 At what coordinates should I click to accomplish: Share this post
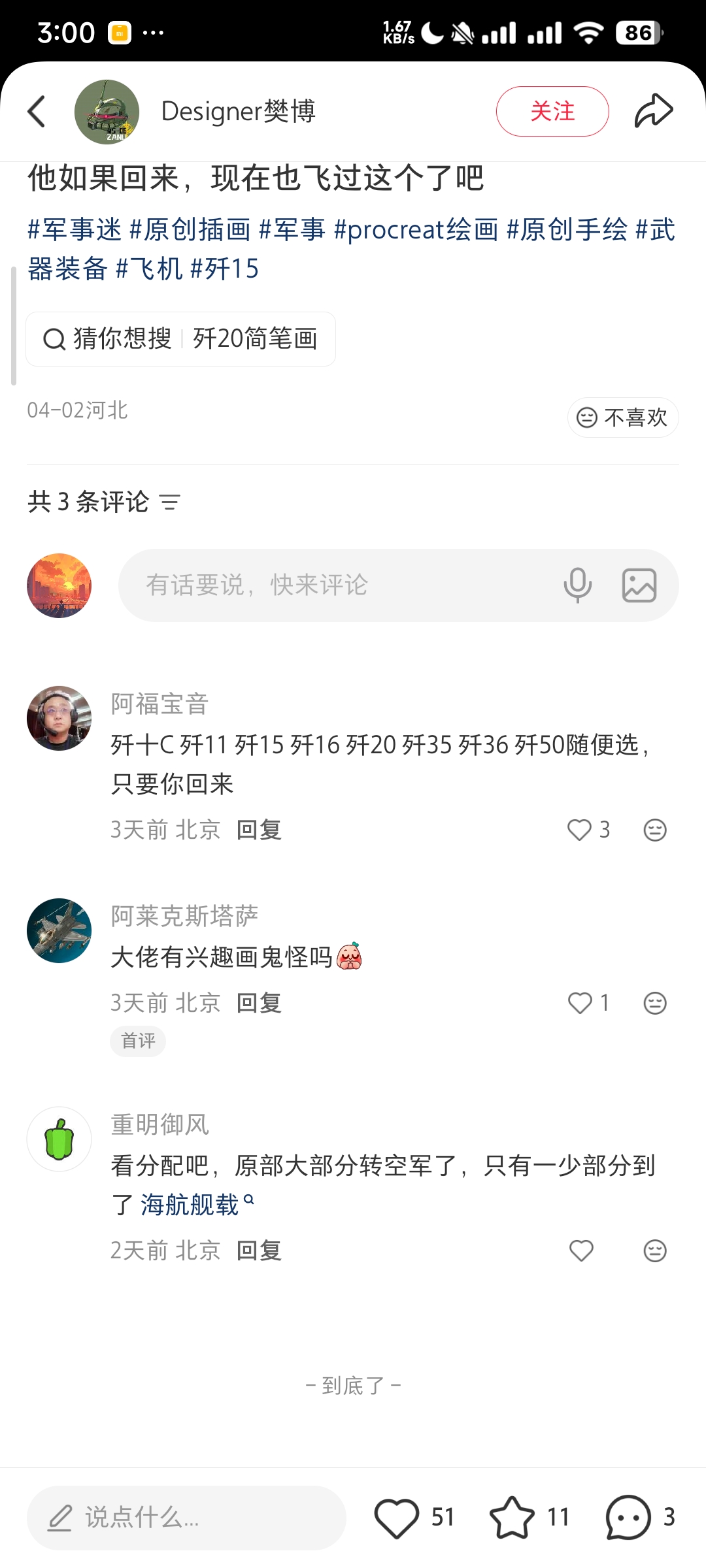[x=653, y=111]
